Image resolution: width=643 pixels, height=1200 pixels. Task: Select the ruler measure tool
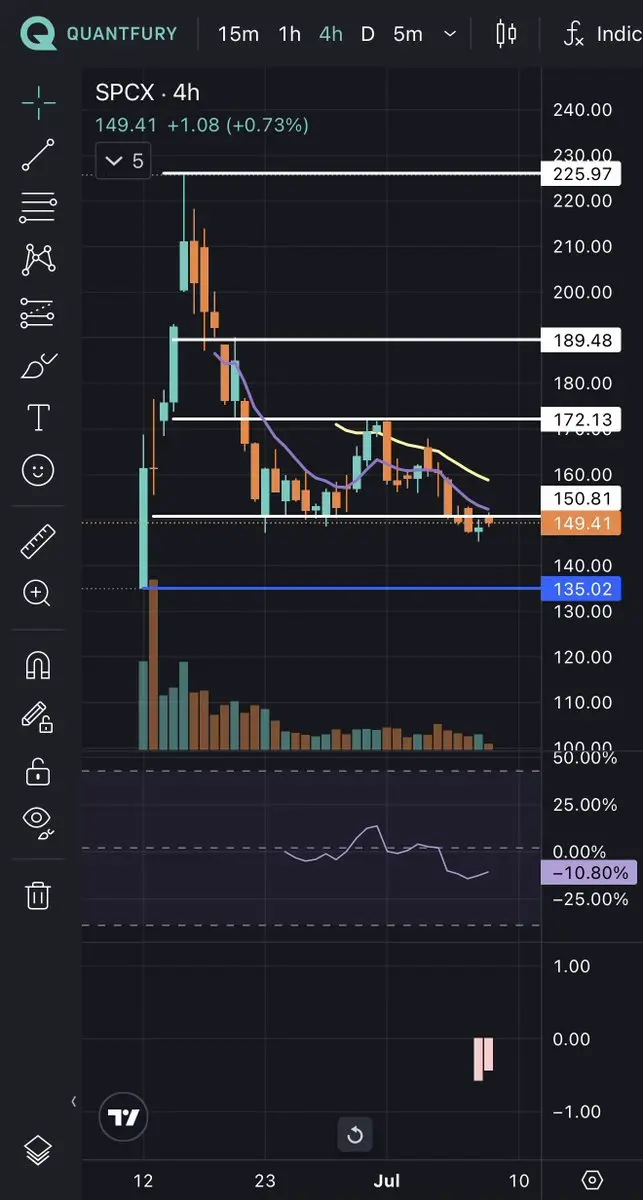[38, 542]
